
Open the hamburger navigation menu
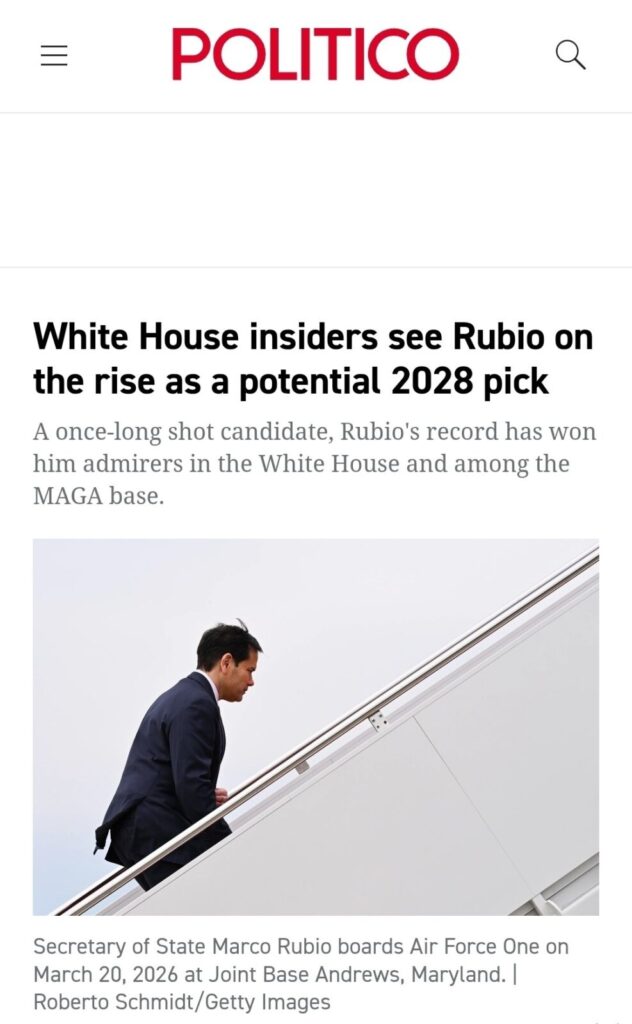point(54,55)
